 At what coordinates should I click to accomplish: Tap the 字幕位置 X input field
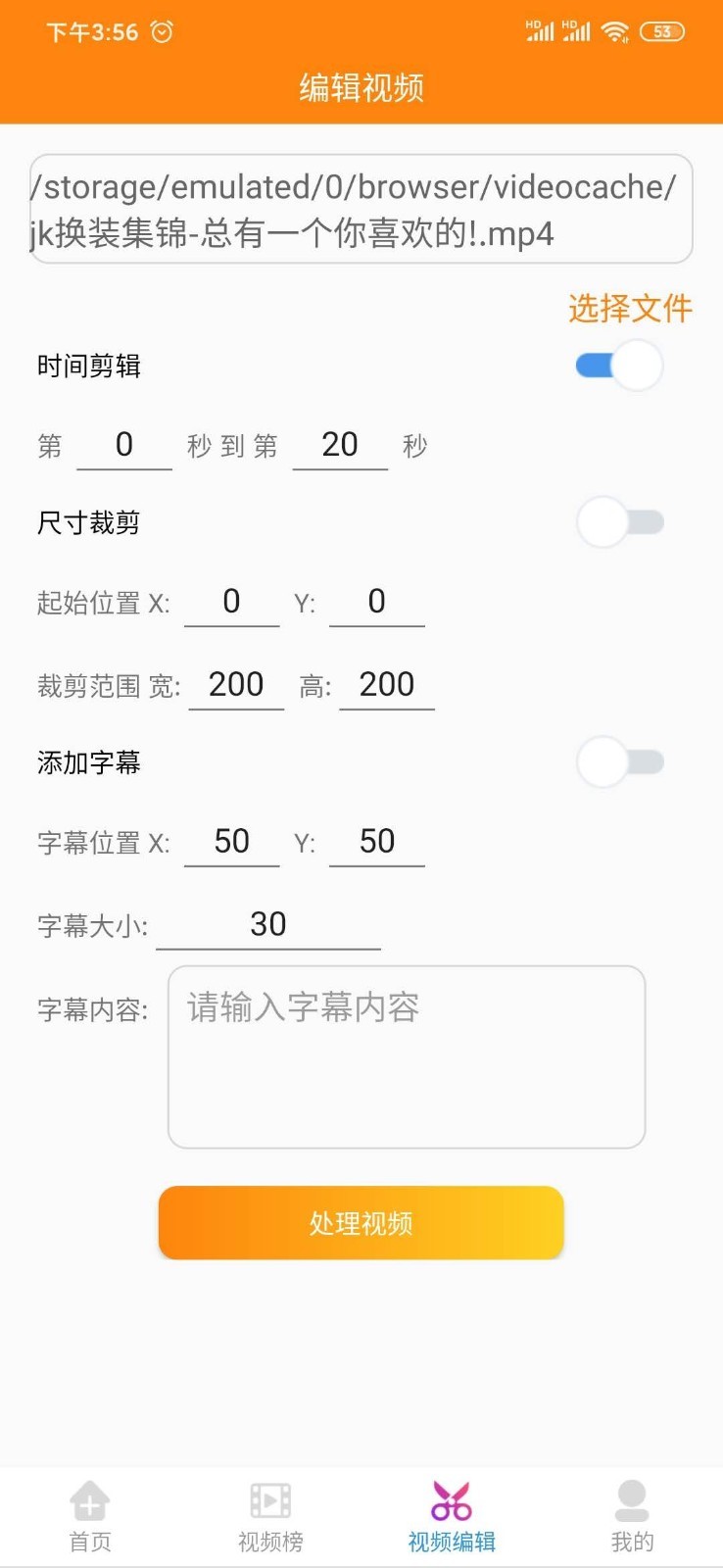point(232,842)
